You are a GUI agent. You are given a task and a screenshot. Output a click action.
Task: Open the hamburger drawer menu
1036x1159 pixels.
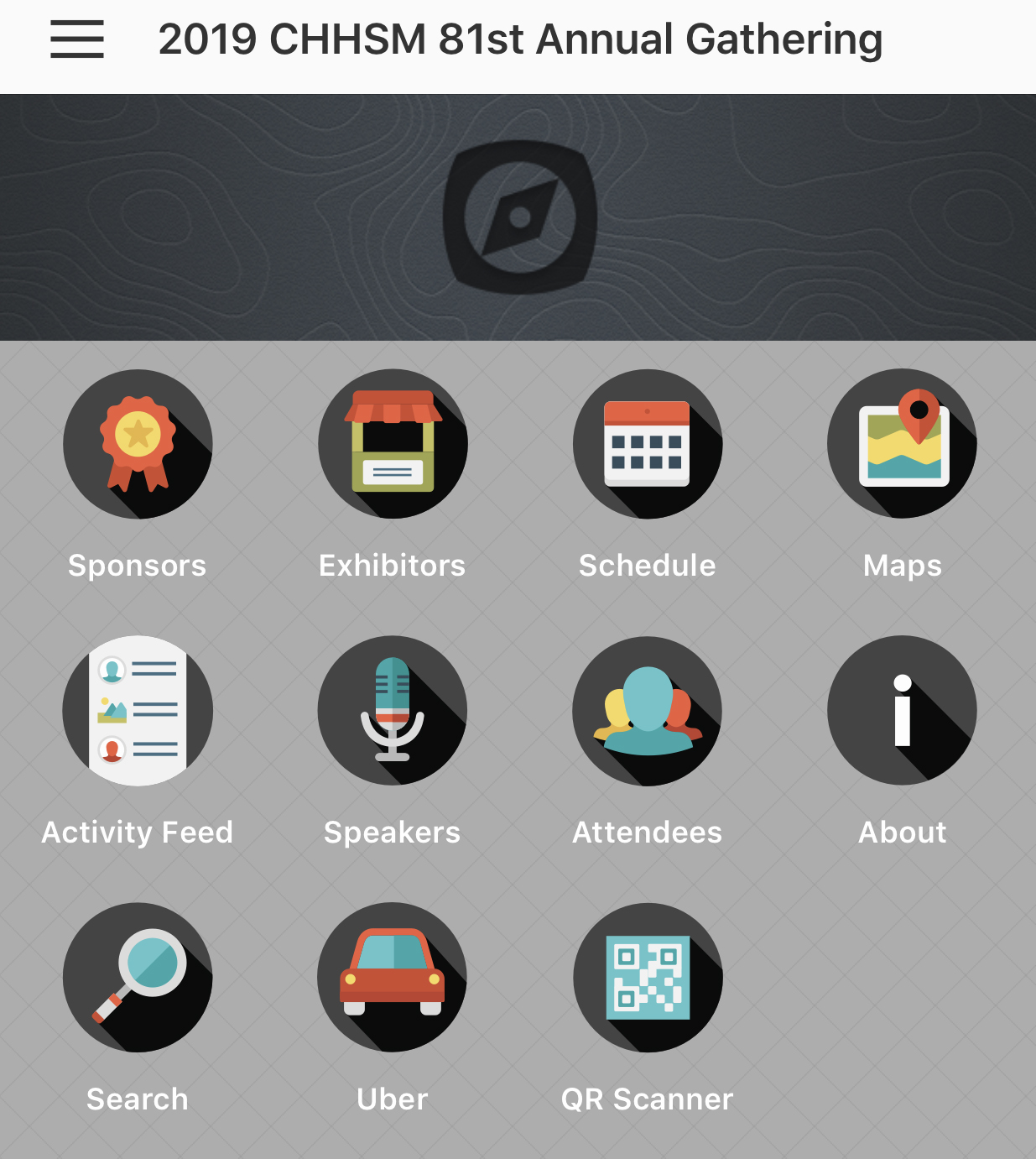(x=76, y=39)
